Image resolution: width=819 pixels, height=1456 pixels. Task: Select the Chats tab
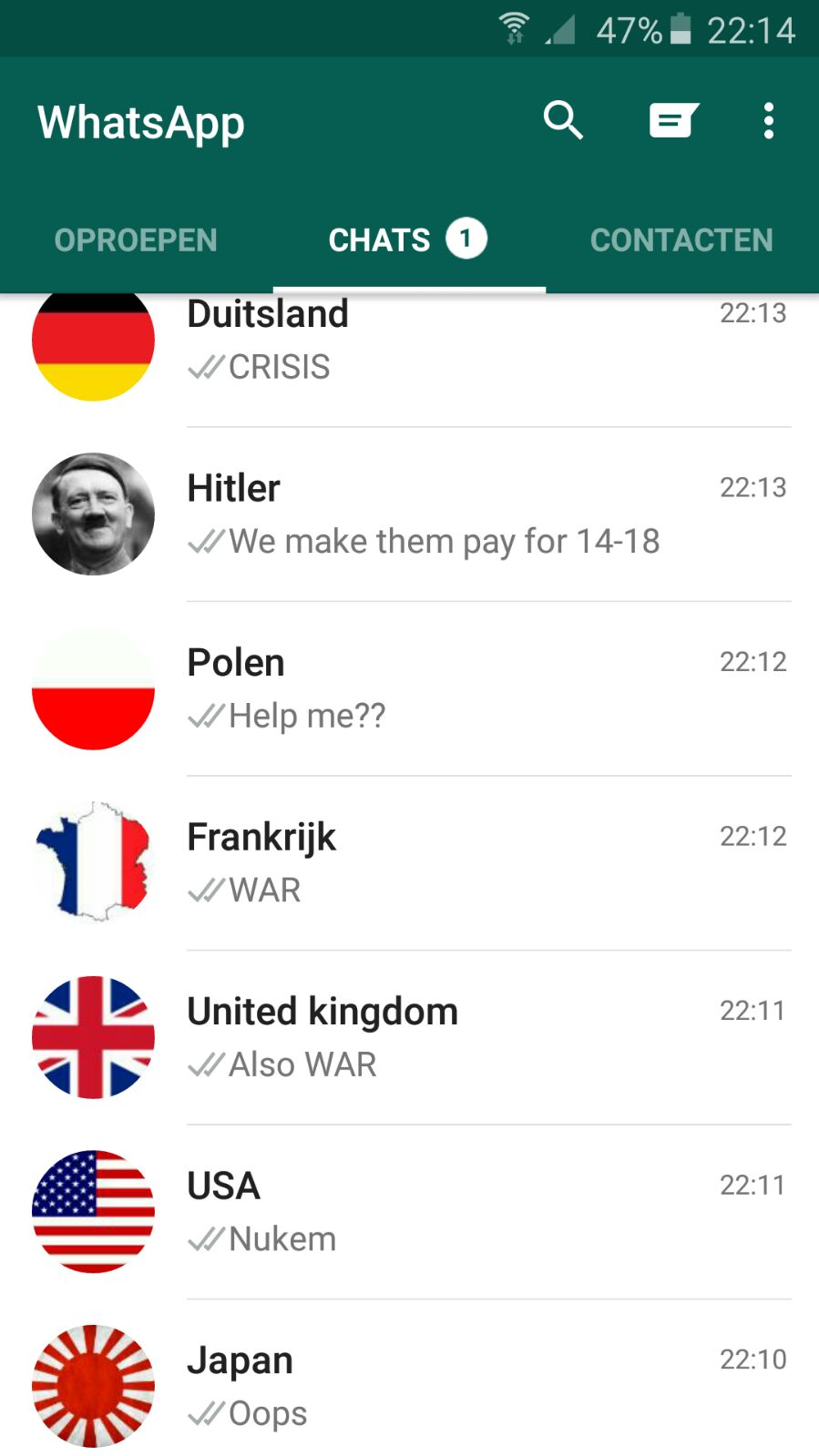(x=407, y=239)
